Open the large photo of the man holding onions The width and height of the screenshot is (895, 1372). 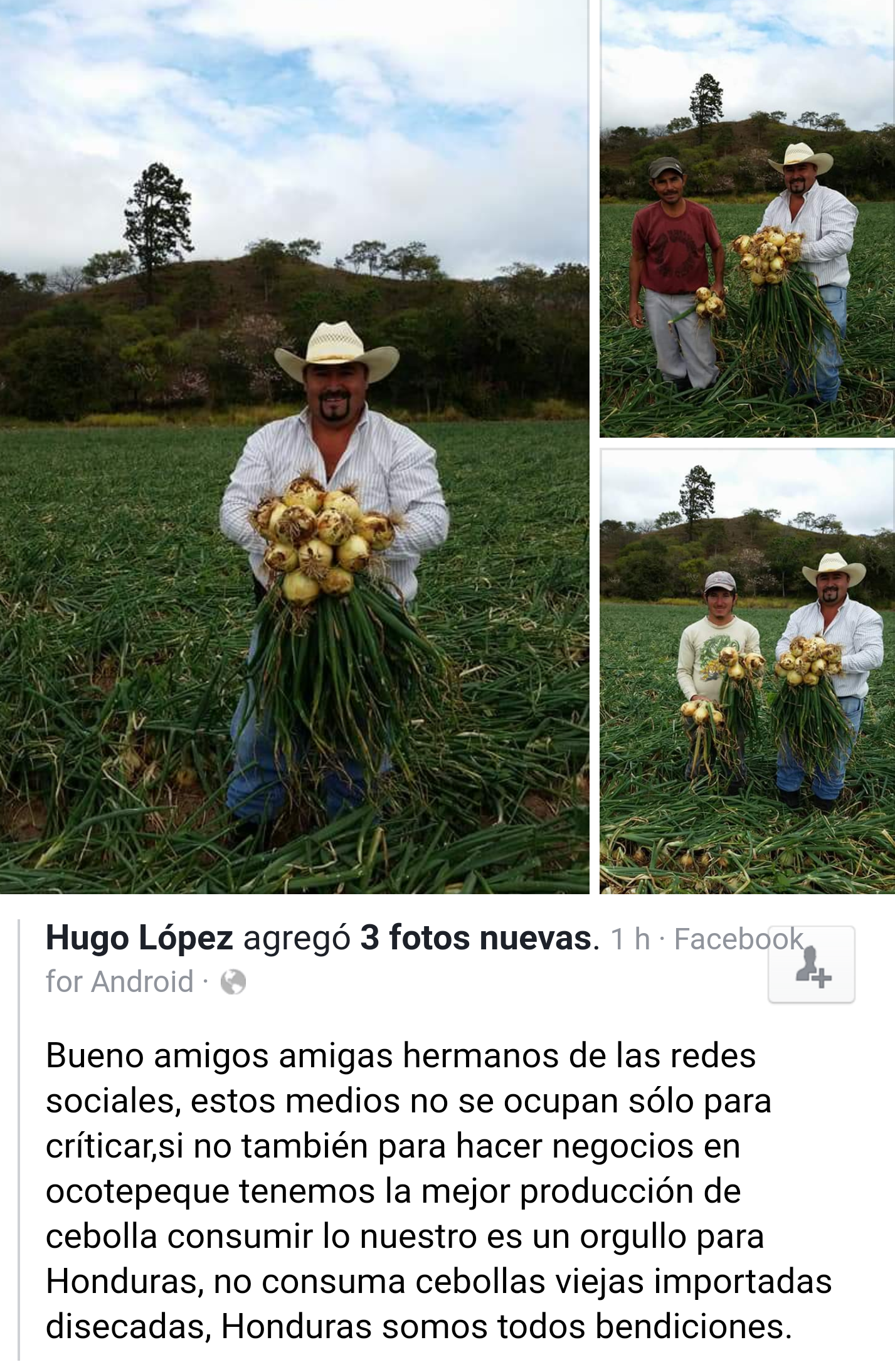pos(294,446)
